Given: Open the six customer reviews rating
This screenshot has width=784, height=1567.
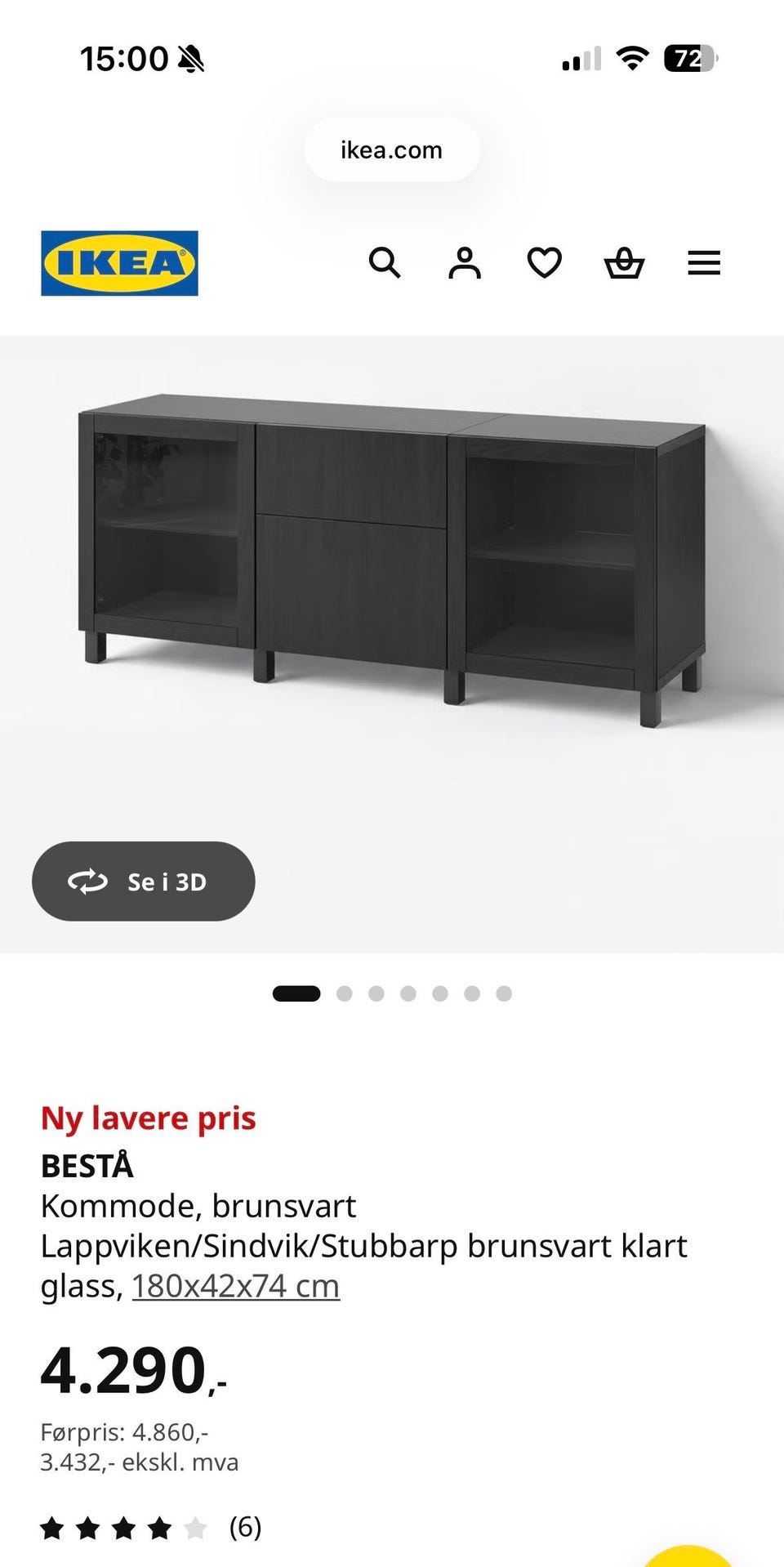Looking at the screenshot, I should [x=152, y=1527].
